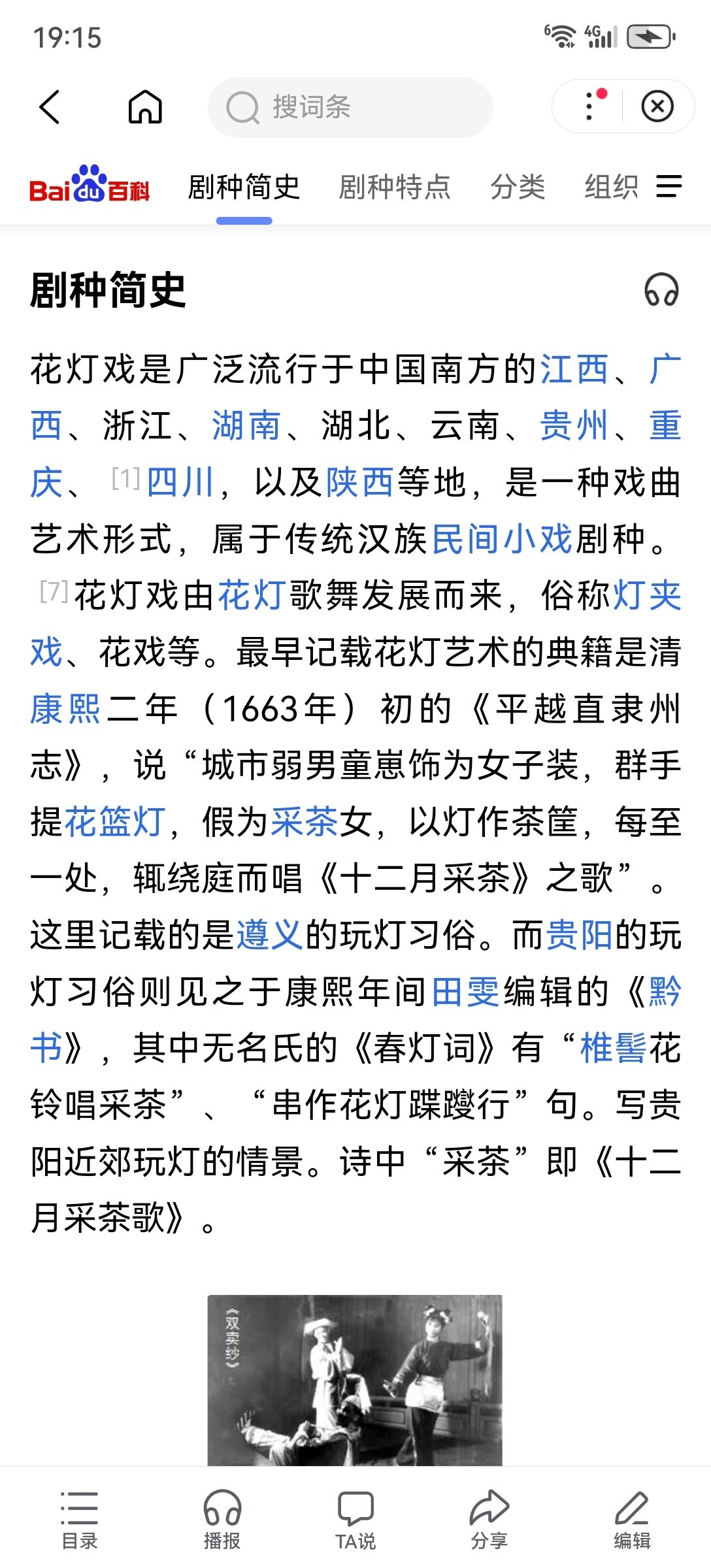711x1568 pixels.
Task: Switch to the 组织 tab
Action: point(611,188)
